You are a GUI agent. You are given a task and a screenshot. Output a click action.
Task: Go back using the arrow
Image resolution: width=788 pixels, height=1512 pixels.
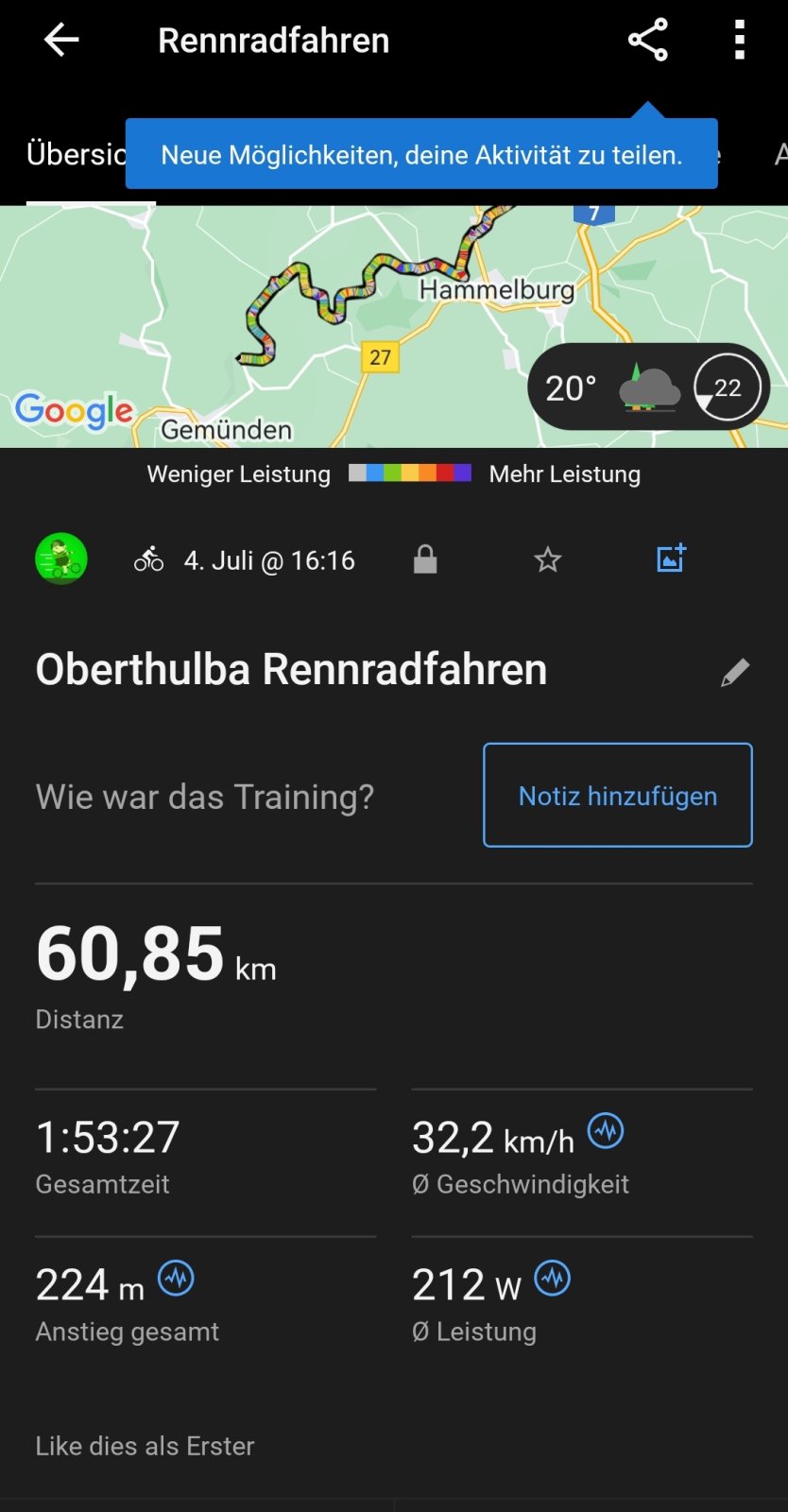(x=61, y=41)
